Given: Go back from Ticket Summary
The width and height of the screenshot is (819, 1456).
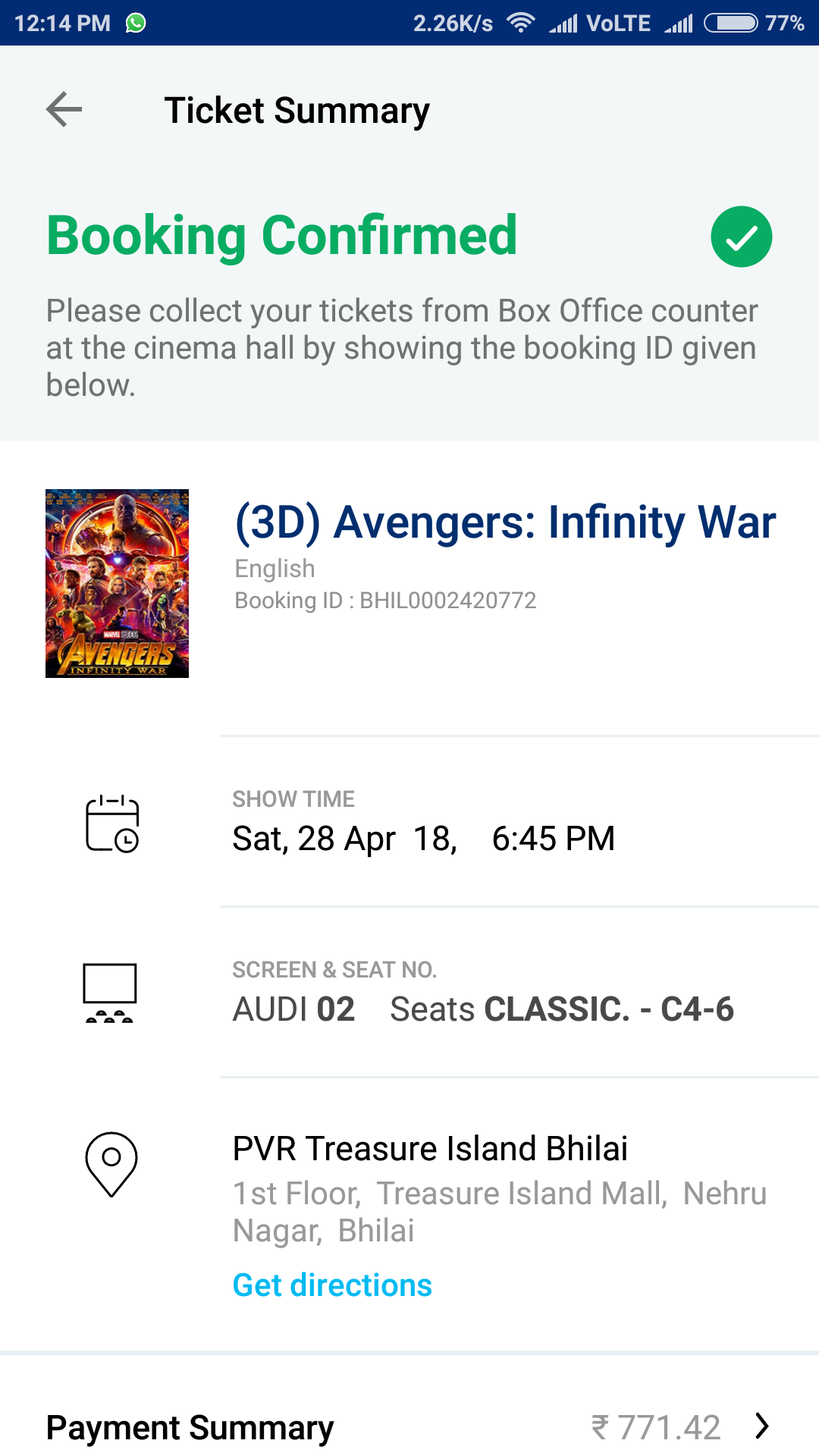Looking at the screenshot, I should tap(64, 110).
